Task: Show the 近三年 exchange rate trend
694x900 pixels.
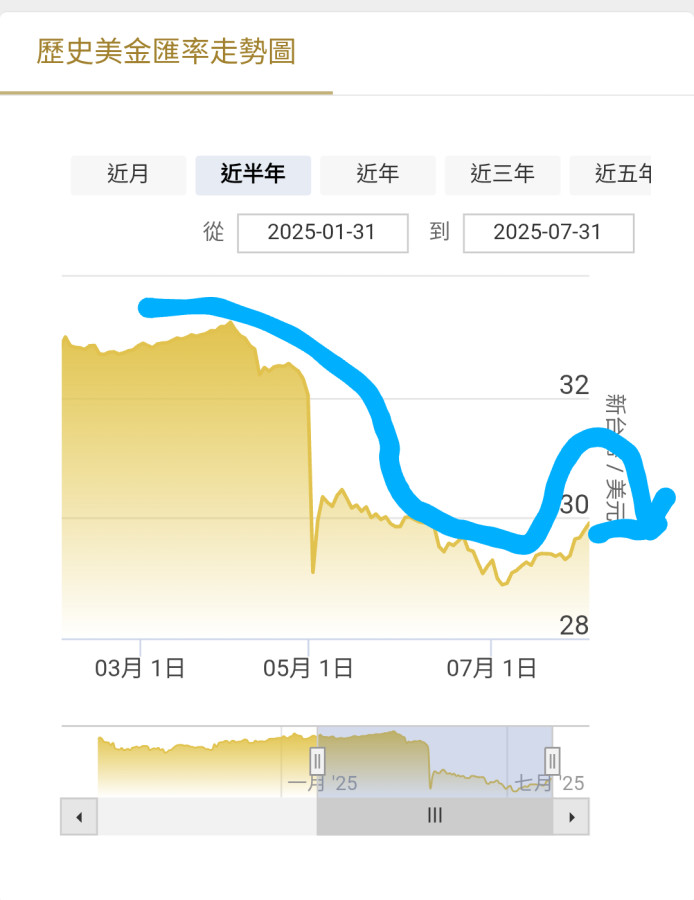Action: pos(502,175)
